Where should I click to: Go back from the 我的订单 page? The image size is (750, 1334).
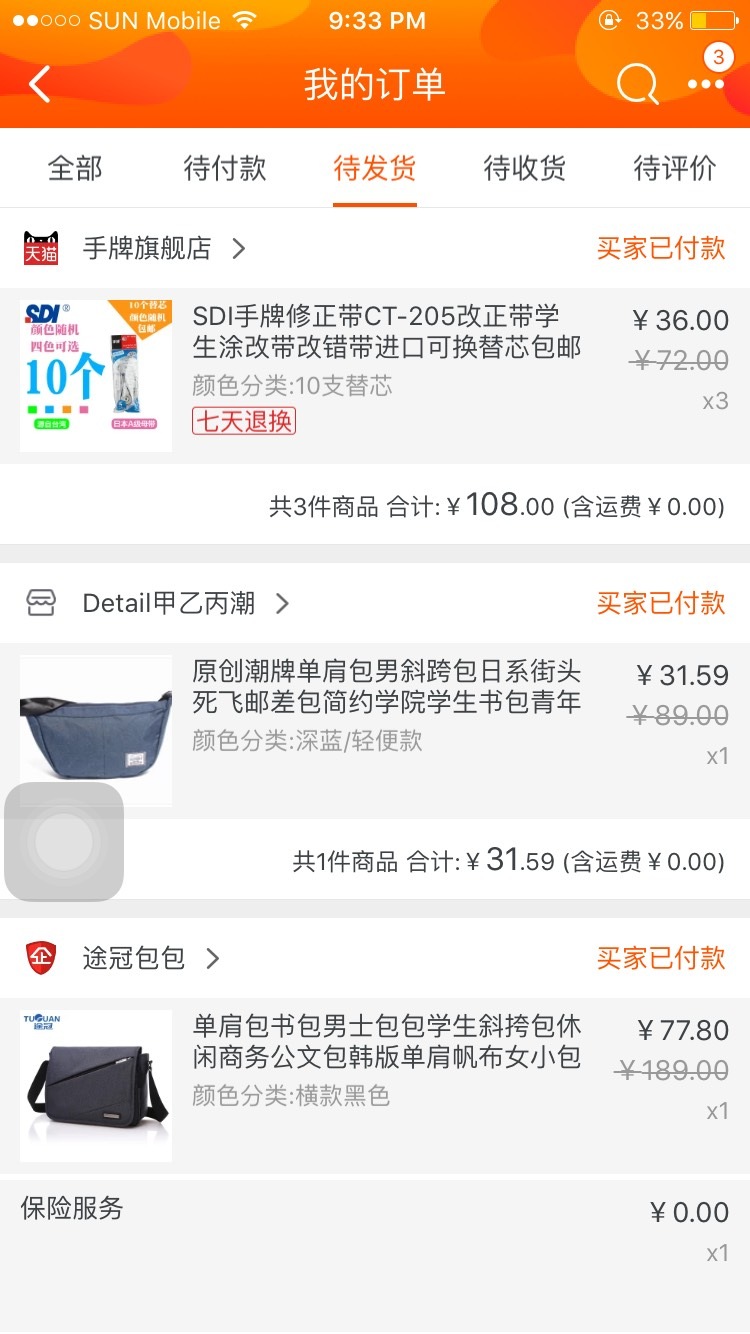tap(40, 85)
